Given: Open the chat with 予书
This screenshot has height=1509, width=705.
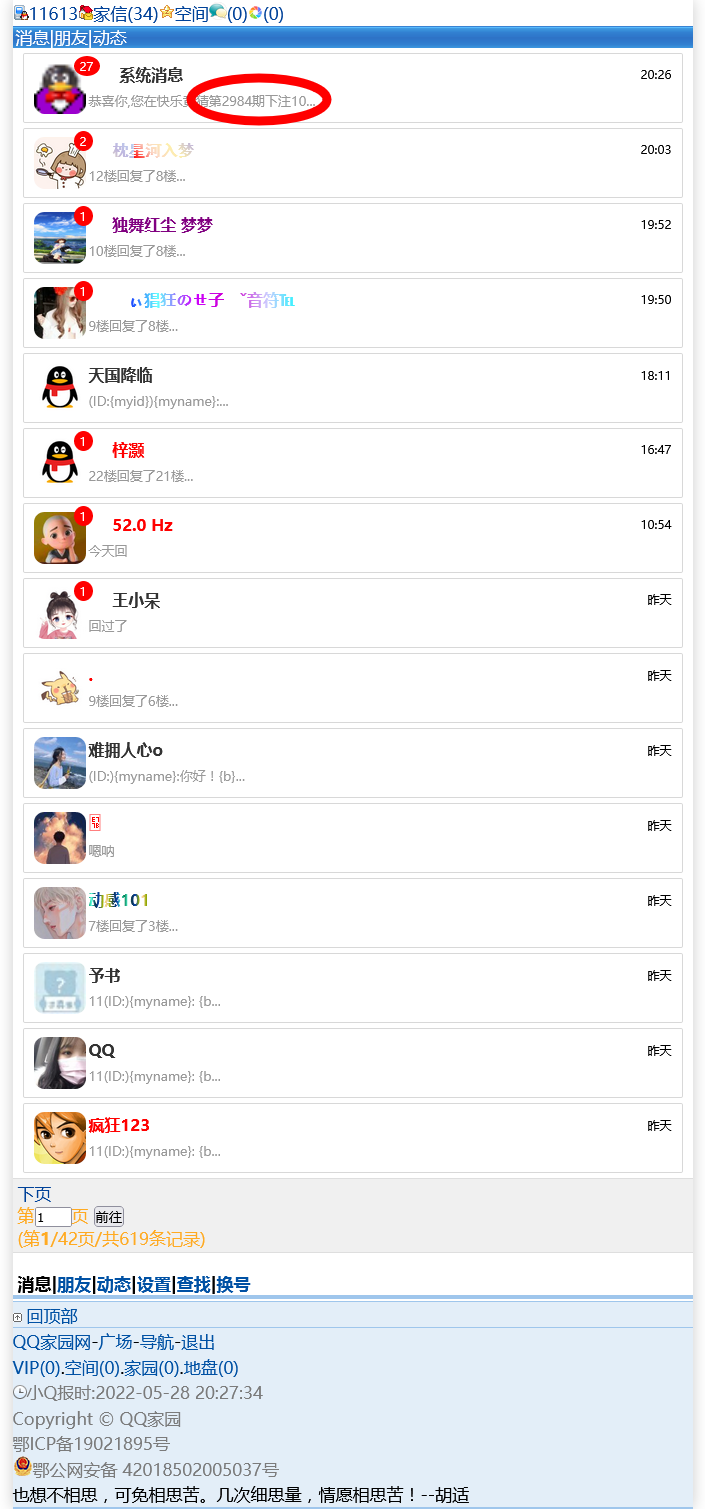Looking at the screenshot, I should (x=104, y=976).
